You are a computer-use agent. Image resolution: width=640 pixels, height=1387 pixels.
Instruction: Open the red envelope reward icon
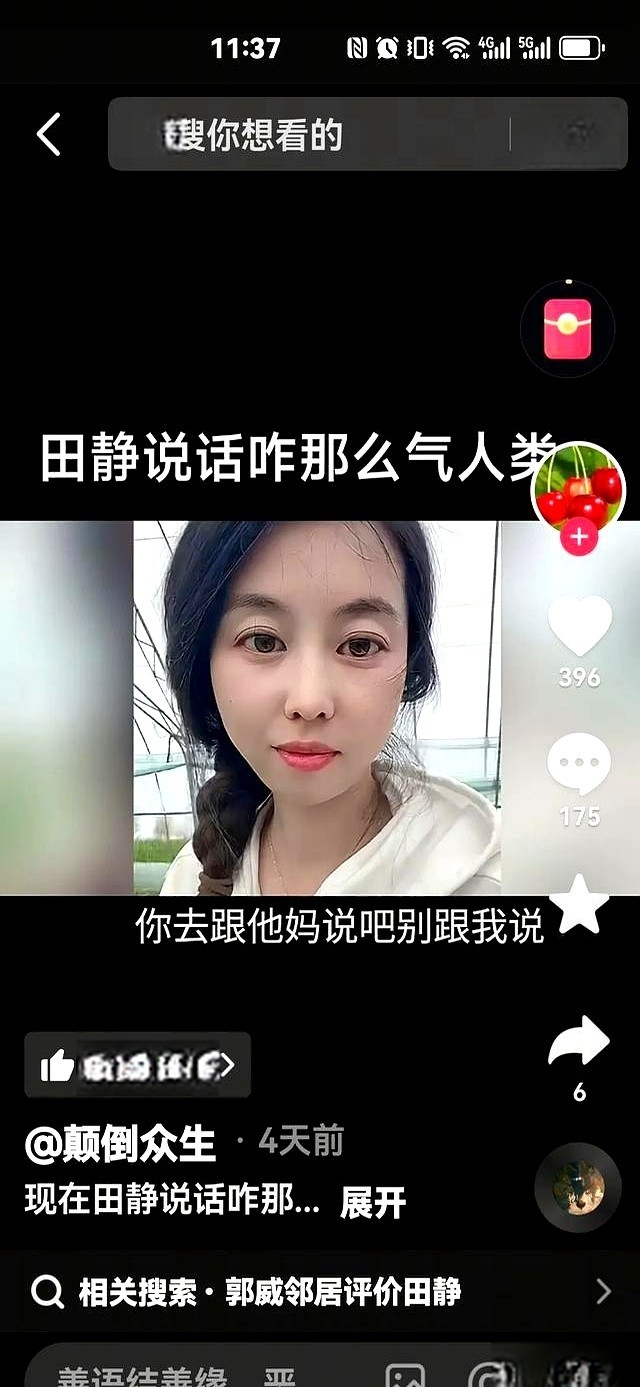pyautogui.click(x=567, y=329)
